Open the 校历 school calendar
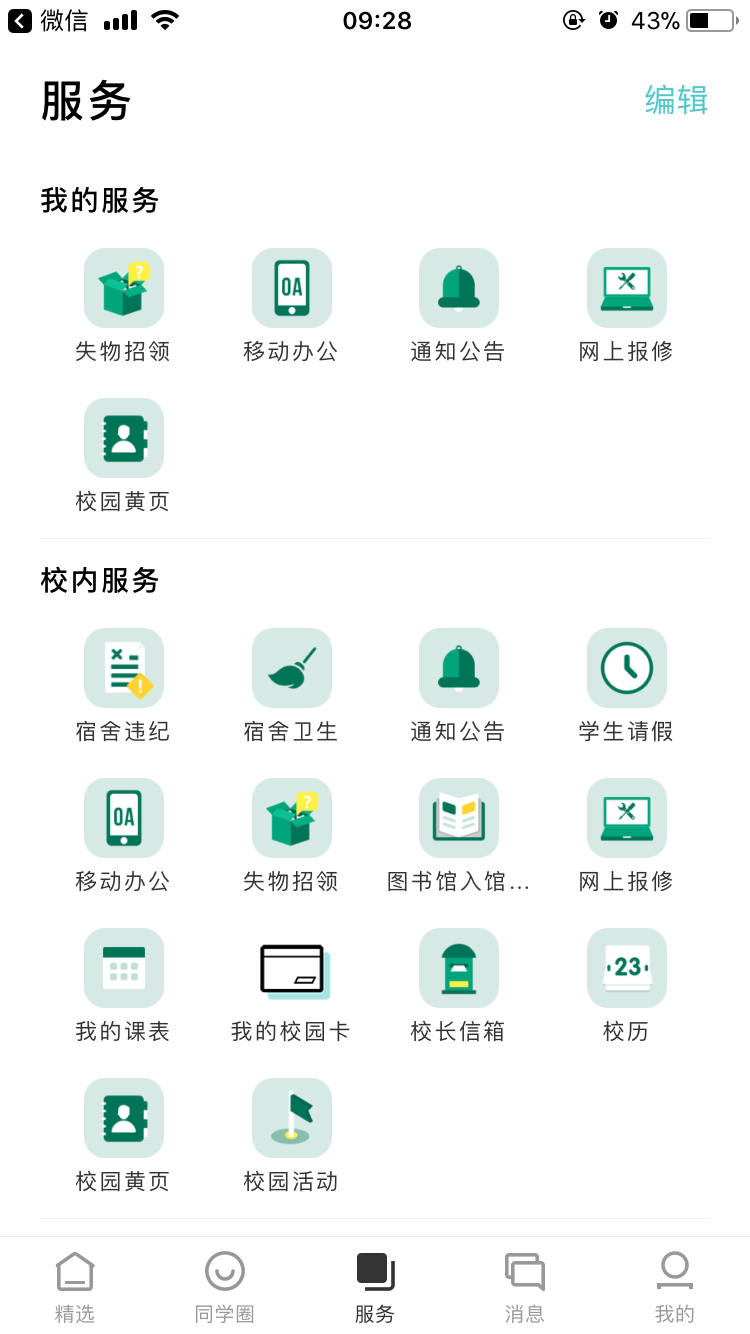The height and width of the screenshot is (1334, 750). pyautogui.click(x=627, y=986)
